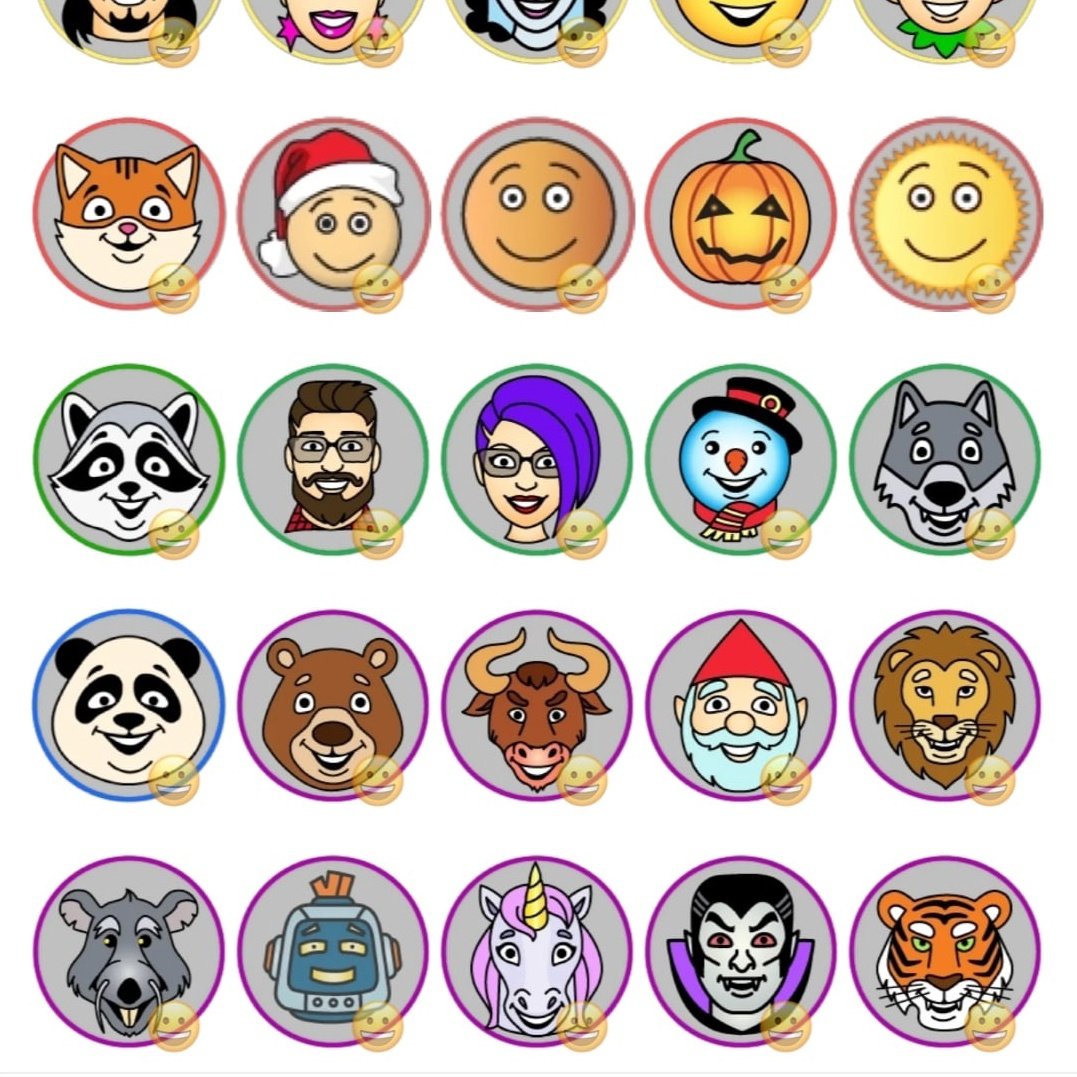
Task: Pick the gray wolf avatar
Action: [x=945, y=459]
